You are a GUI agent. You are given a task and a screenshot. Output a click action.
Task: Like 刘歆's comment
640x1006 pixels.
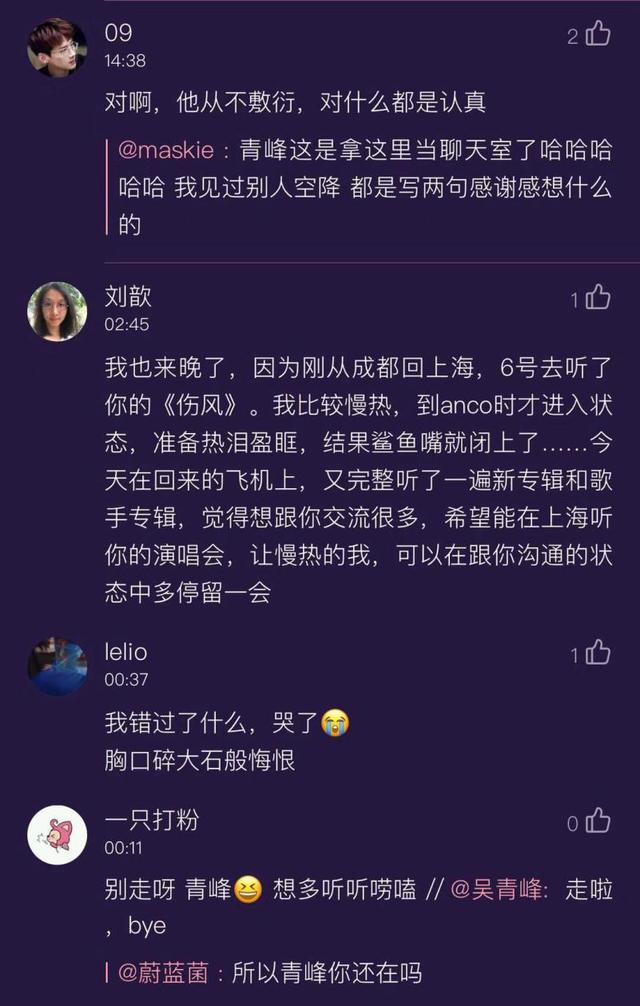tap(598, 298)
